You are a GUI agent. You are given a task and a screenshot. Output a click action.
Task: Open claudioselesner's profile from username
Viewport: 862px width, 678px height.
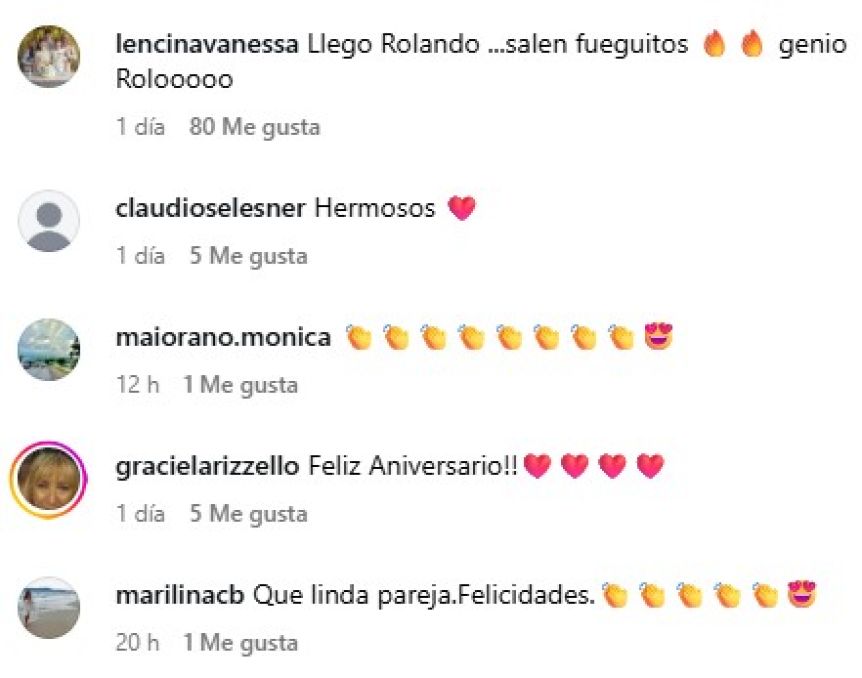tap(210, 208)
